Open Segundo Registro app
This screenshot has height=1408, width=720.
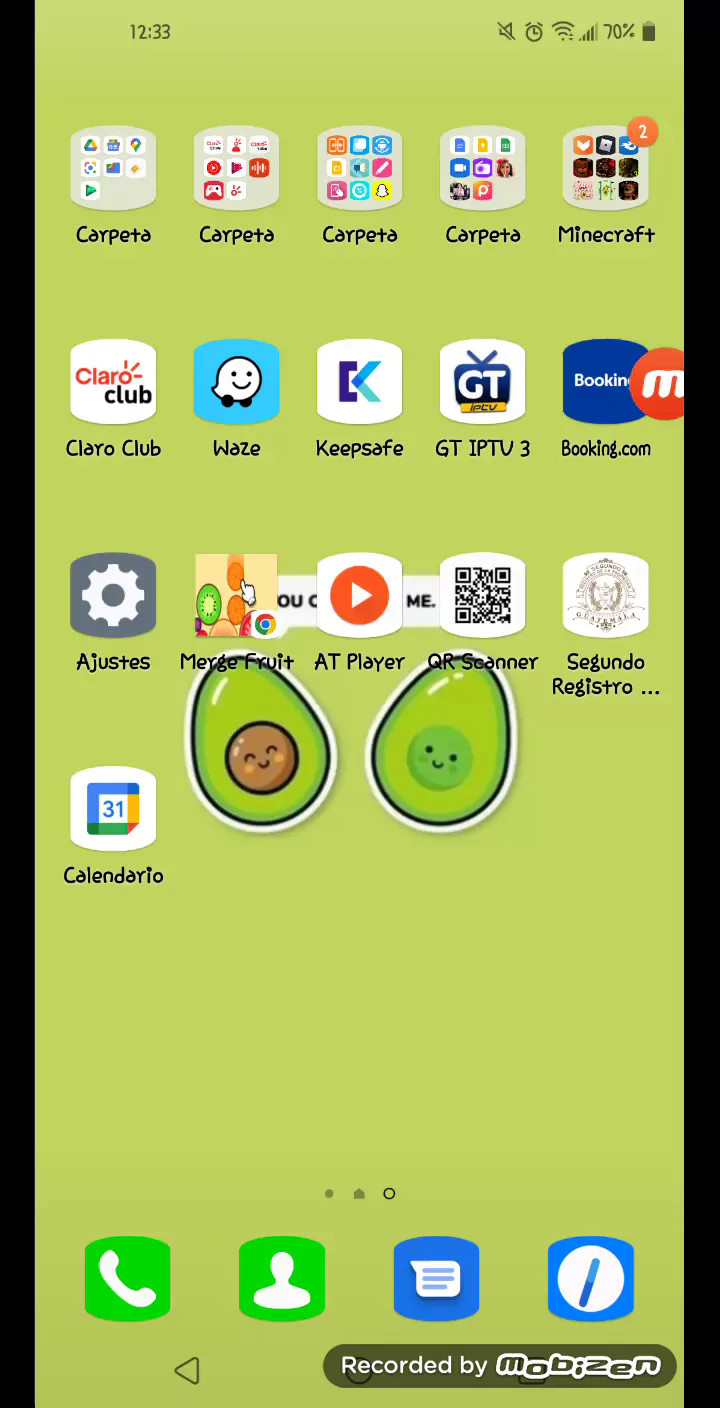click(x=606, y=596)
